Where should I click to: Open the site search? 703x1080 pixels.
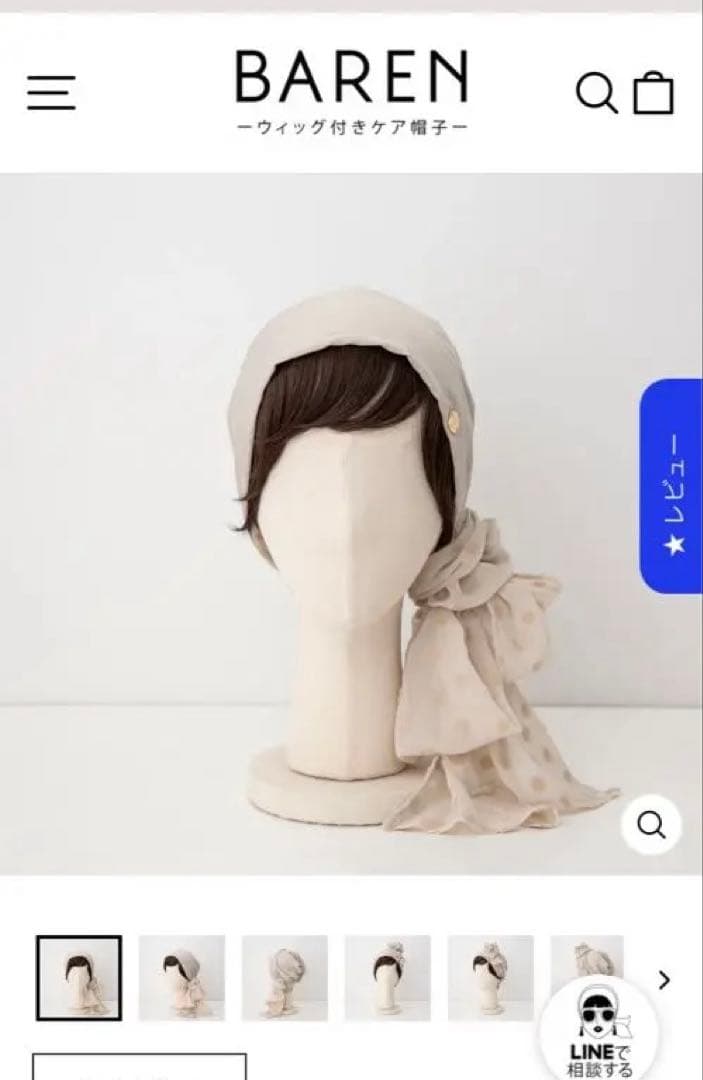(596, 93)
